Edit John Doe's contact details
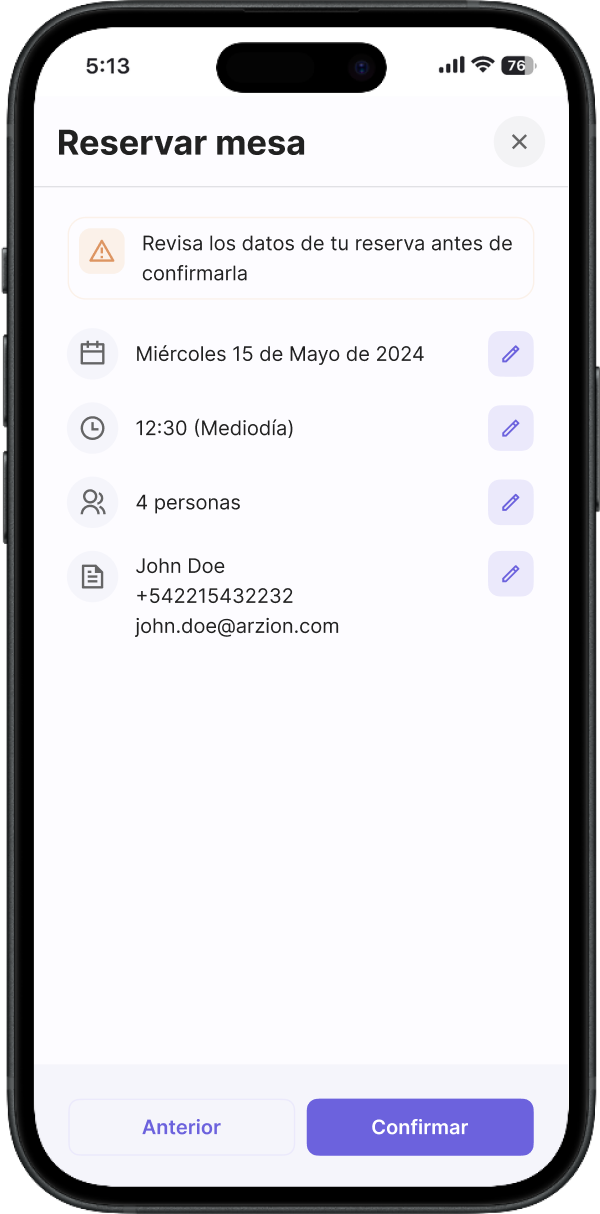Viewport: 600px width, 1214px height. click(x=510, y=574)
